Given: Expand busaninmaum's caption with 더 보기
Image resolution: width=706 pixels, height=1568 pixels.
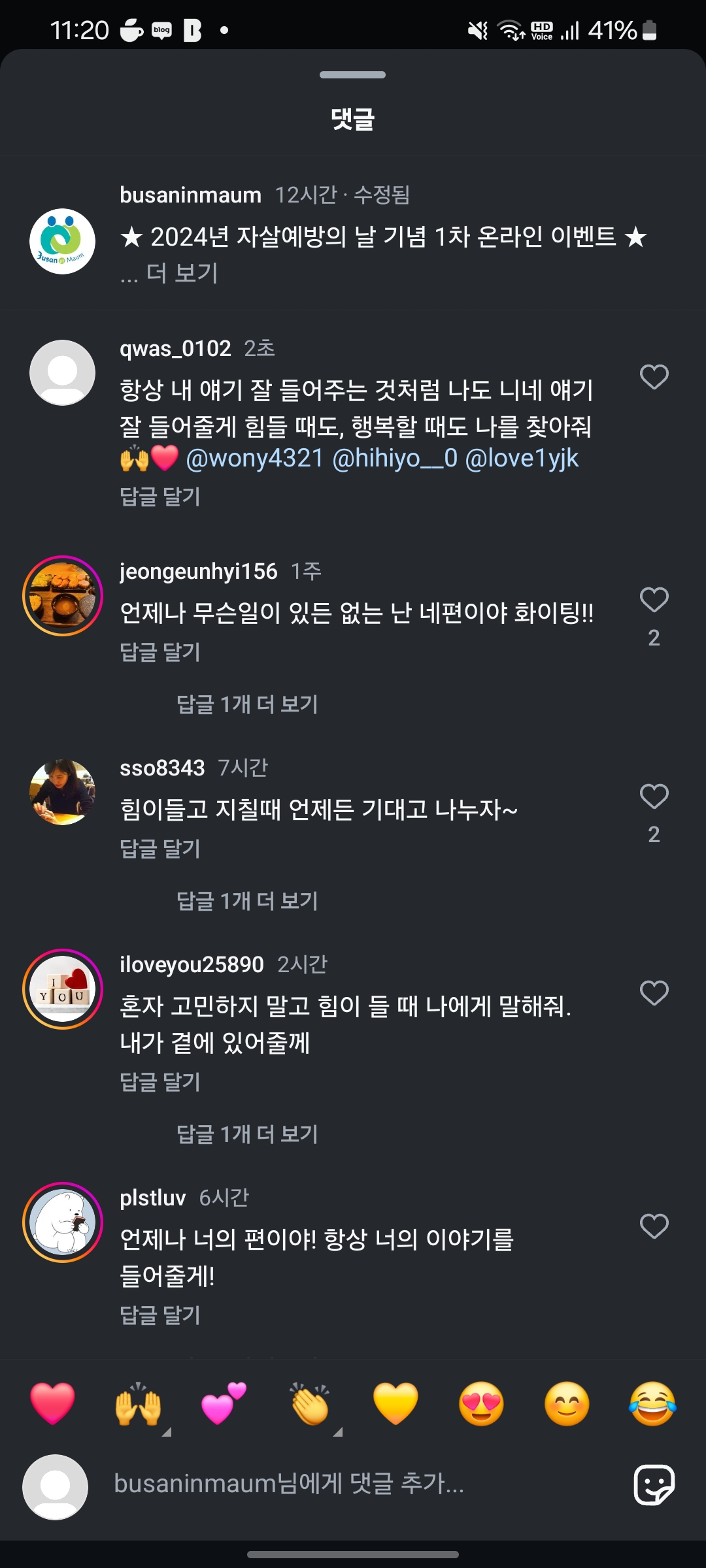Looking at the screenshot, I should pyautogui.click(x=182, y=273).
